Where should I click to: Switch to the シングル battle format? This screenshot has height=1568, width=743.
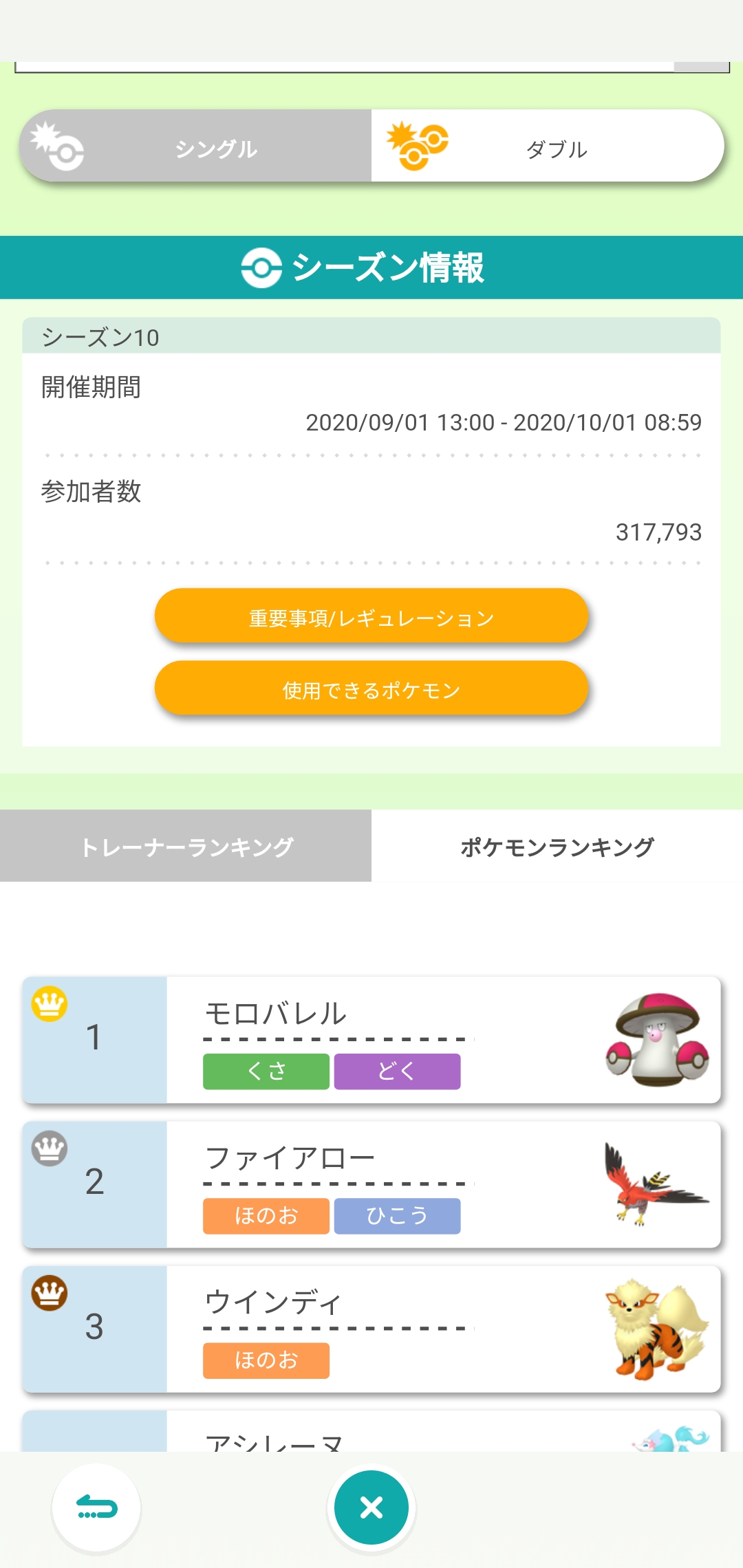point(196,146)
